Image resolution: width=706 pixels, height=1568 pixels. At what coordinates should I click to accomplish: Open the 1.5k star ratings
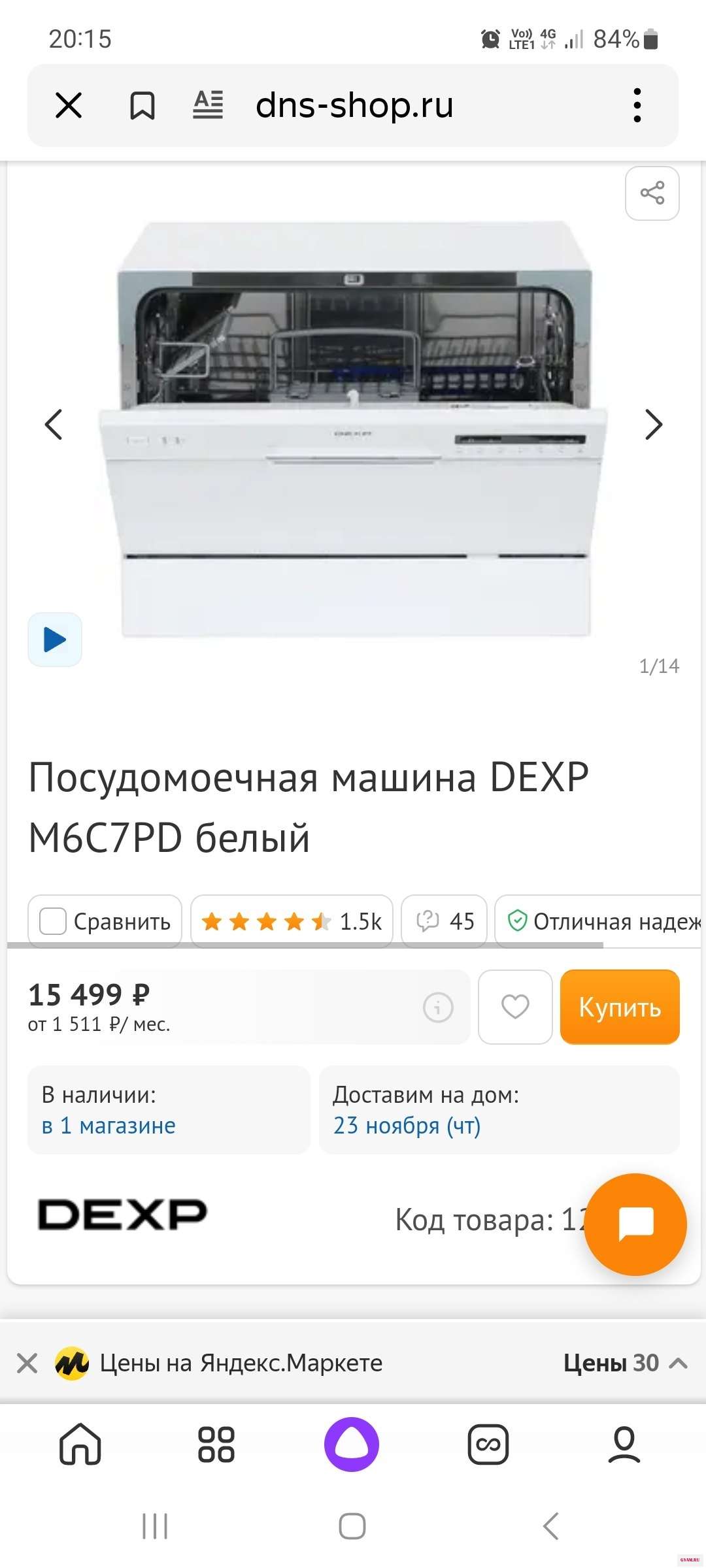click(292, 921)
